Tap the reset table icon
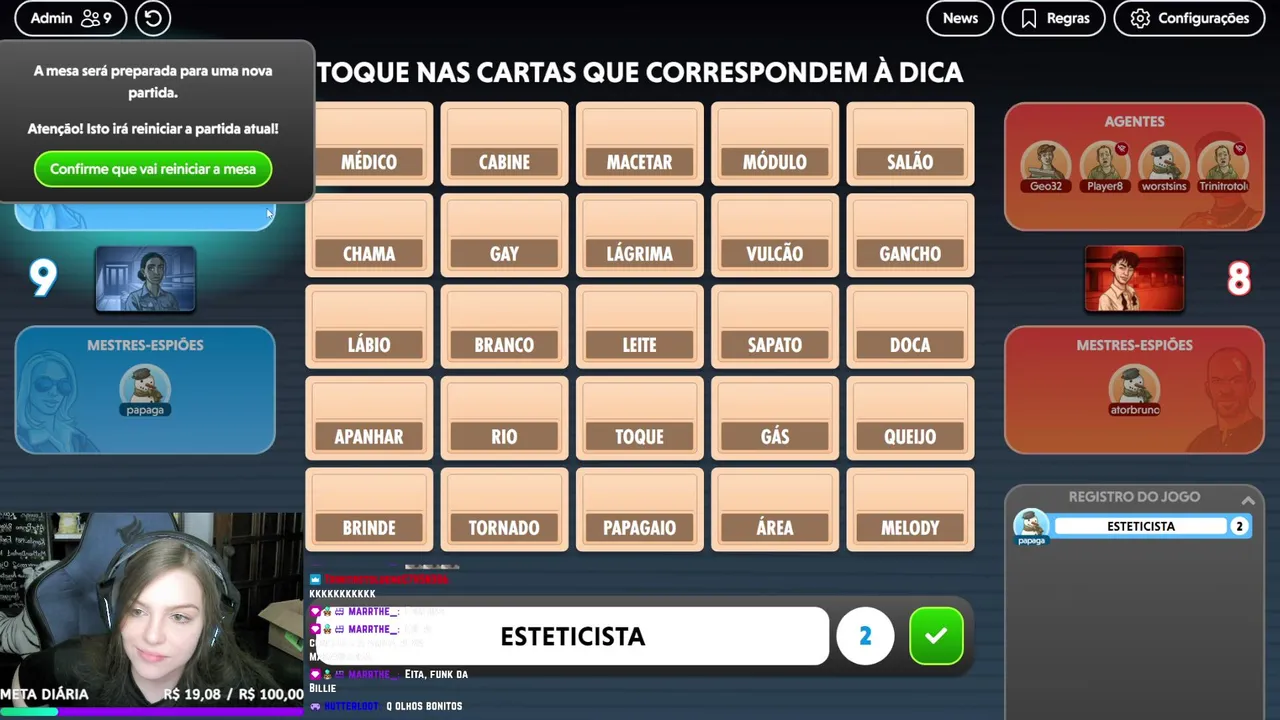 [x=153, y=18]
